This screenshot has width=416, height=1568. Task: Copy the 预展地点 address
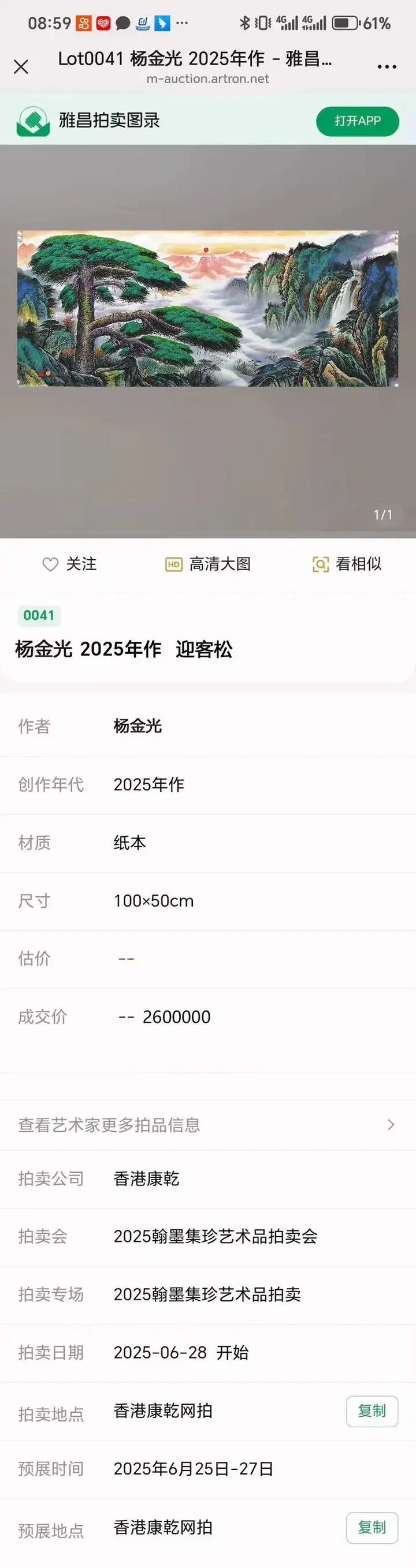tap(372, 1527)
